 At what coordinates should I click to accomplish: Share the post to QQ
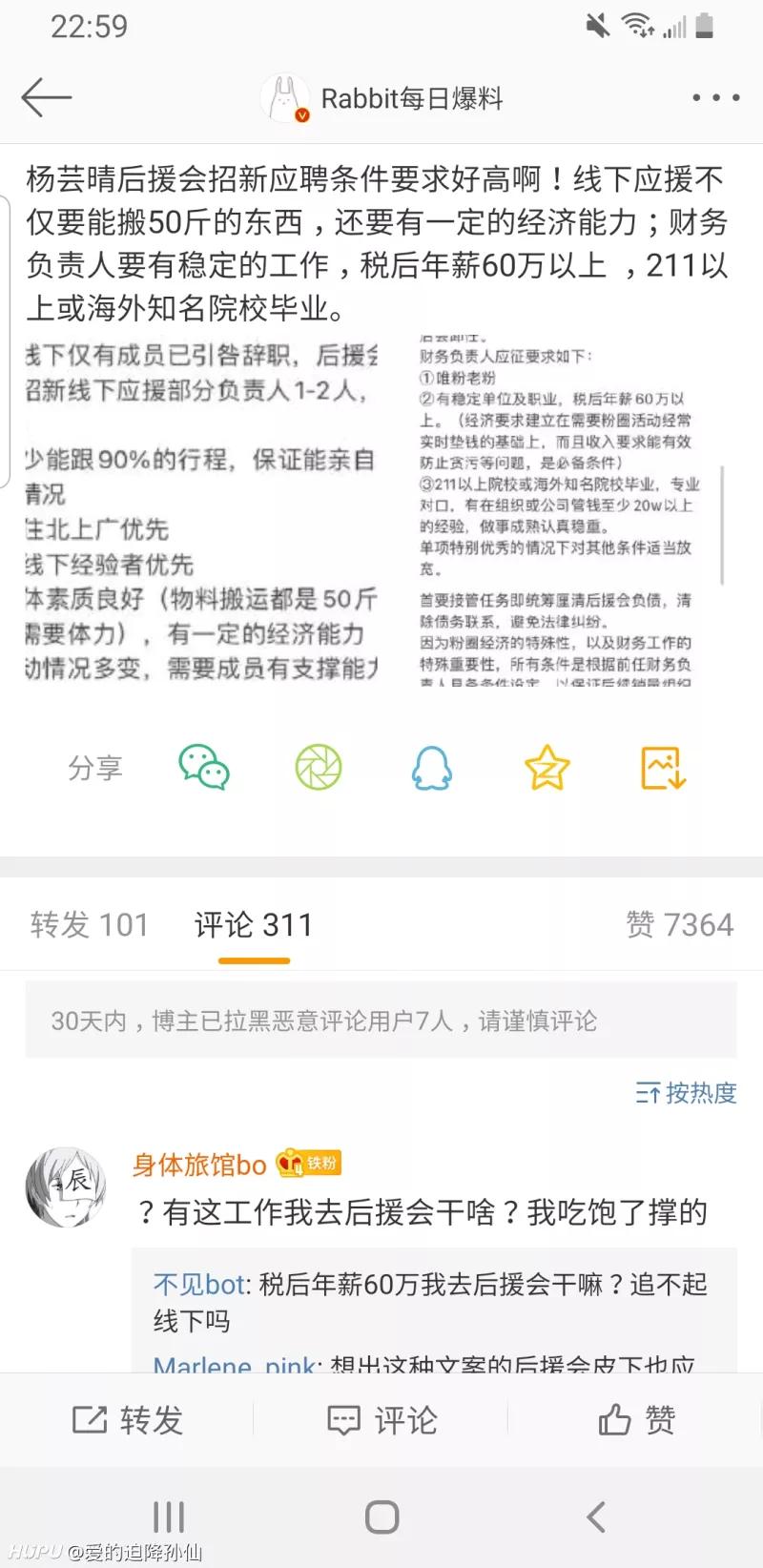(x=431, y=768)
